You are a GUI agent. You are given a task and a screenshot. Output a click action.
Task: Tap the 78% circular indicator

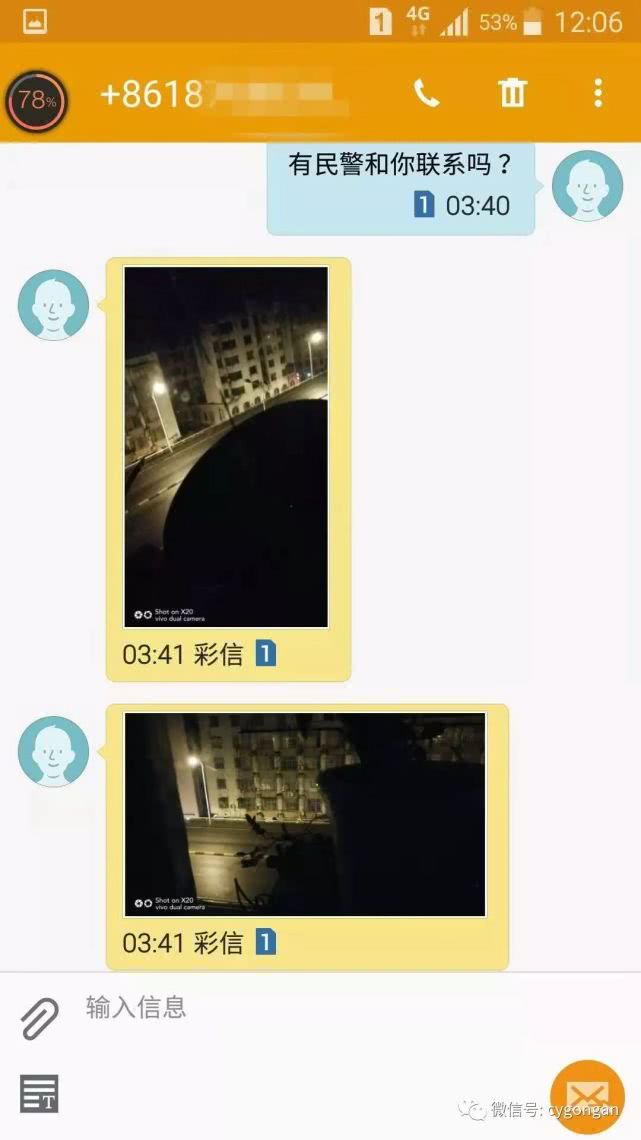click(x=37, y=100)
